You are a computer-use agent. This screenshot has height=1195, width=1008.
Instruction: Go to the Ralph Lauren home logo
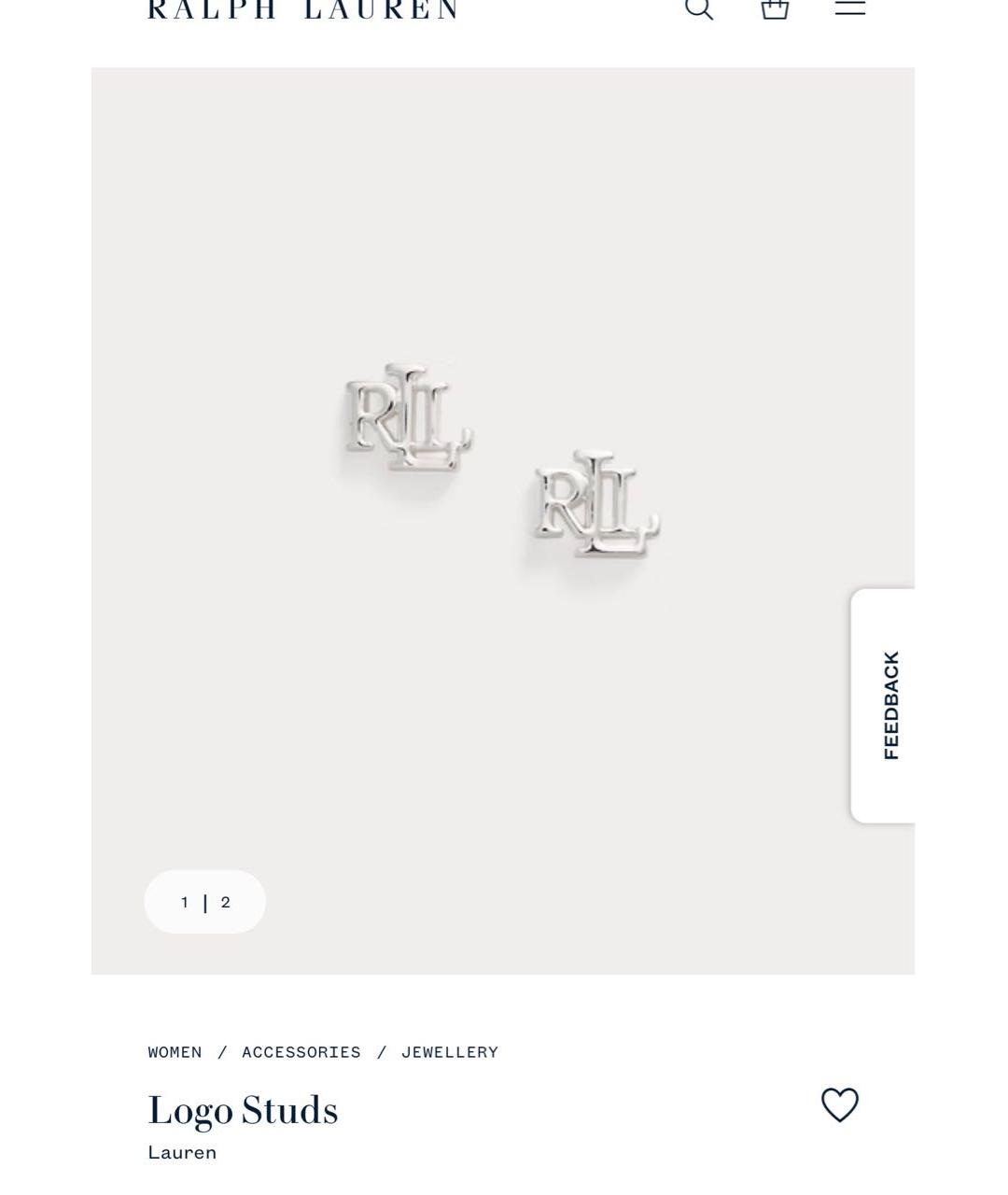[x=302, y=9]
